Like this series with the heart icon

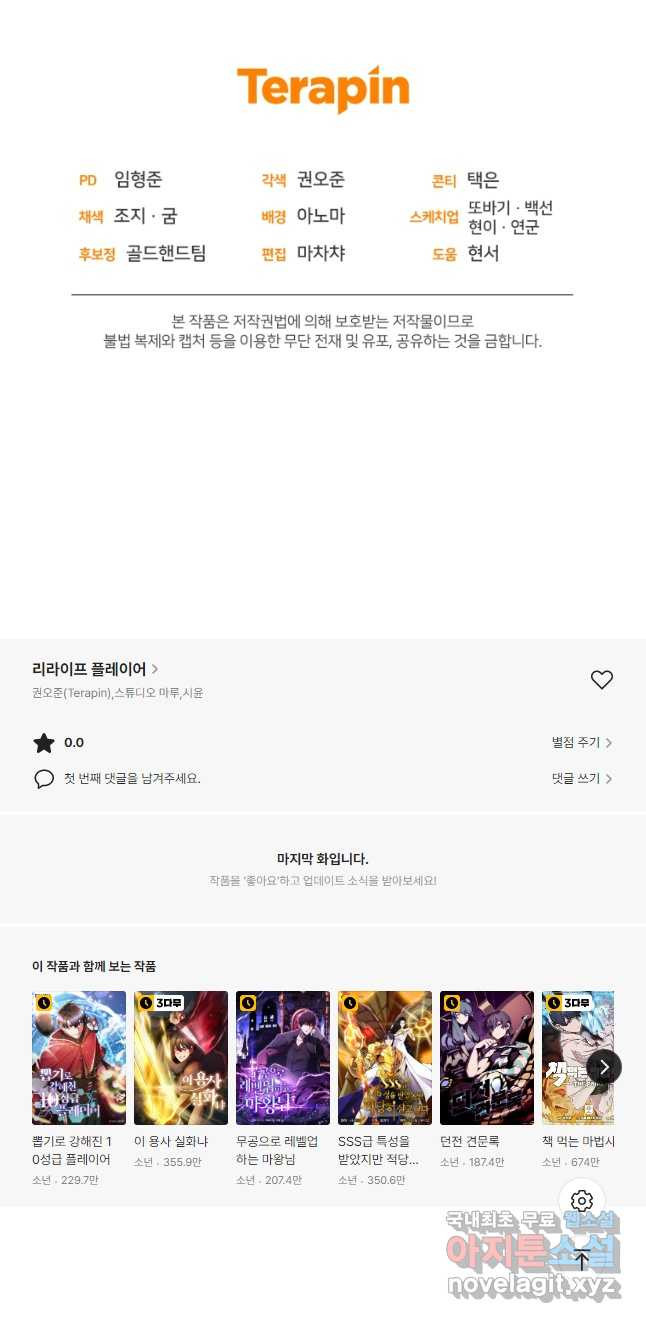(601, 680)
